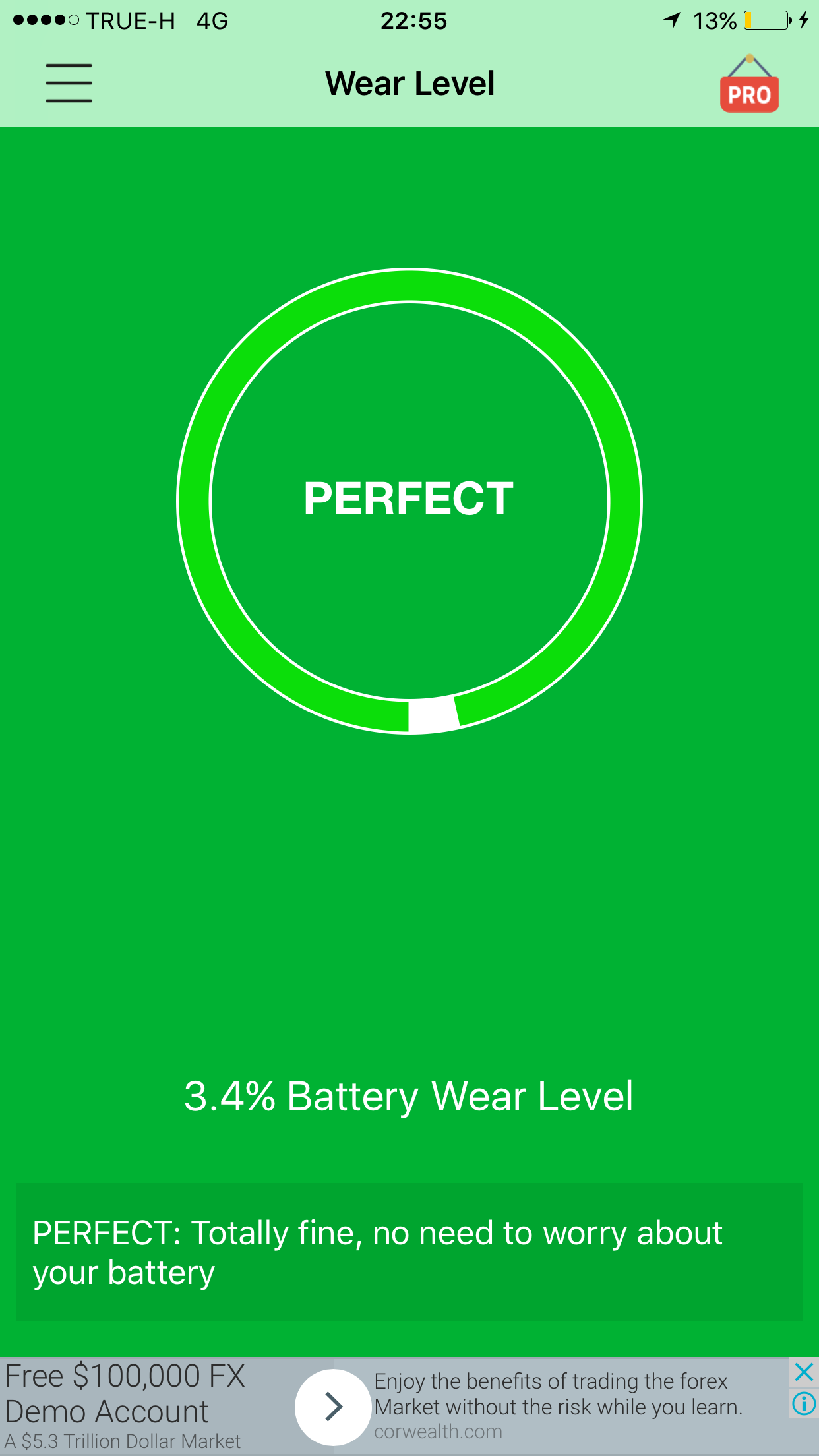This screenshot has width=819, height=1456.
Task: Open the ad info icon
Action: (x=804, y=1403)
